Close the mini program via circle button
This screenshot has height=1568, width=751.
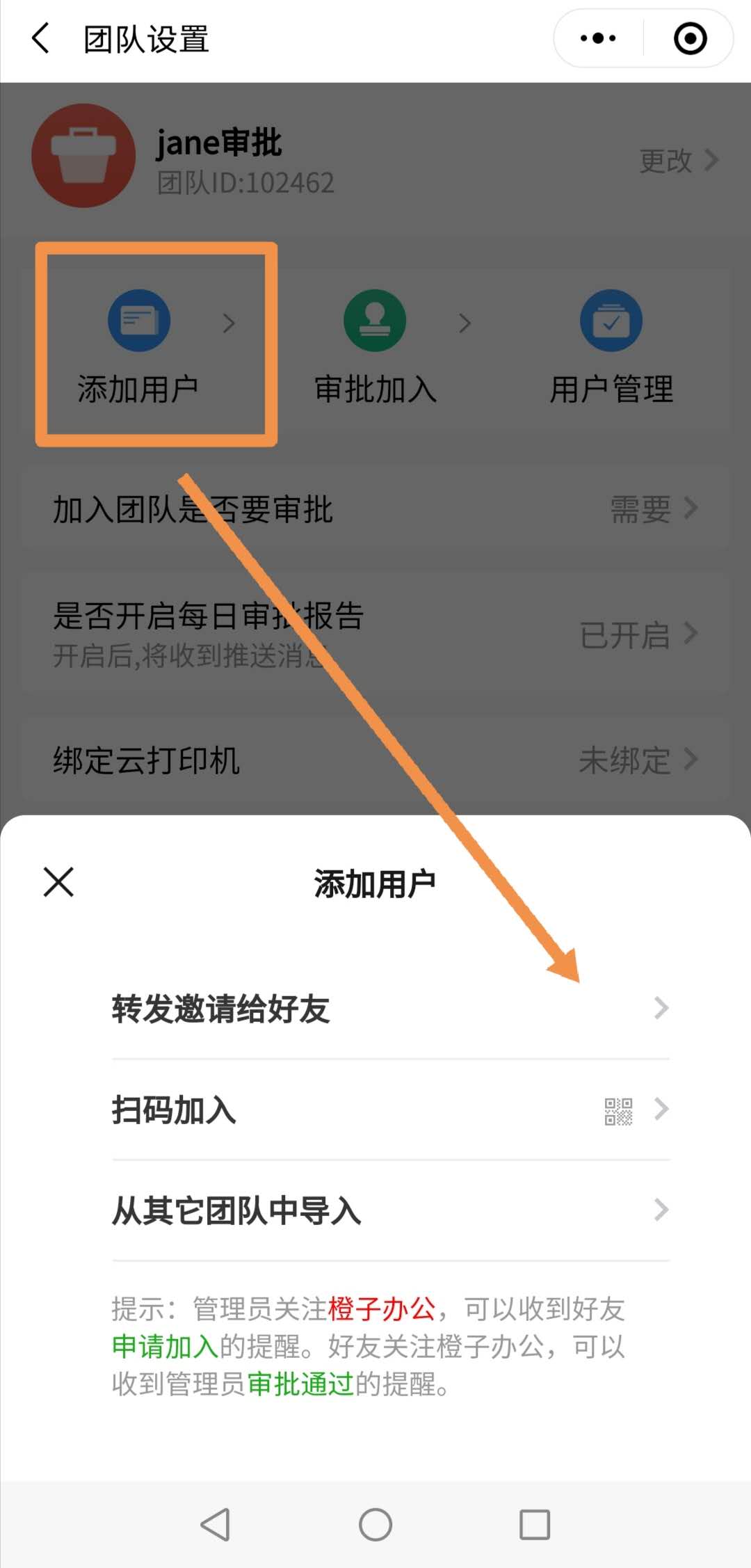(x=690, y=38)
